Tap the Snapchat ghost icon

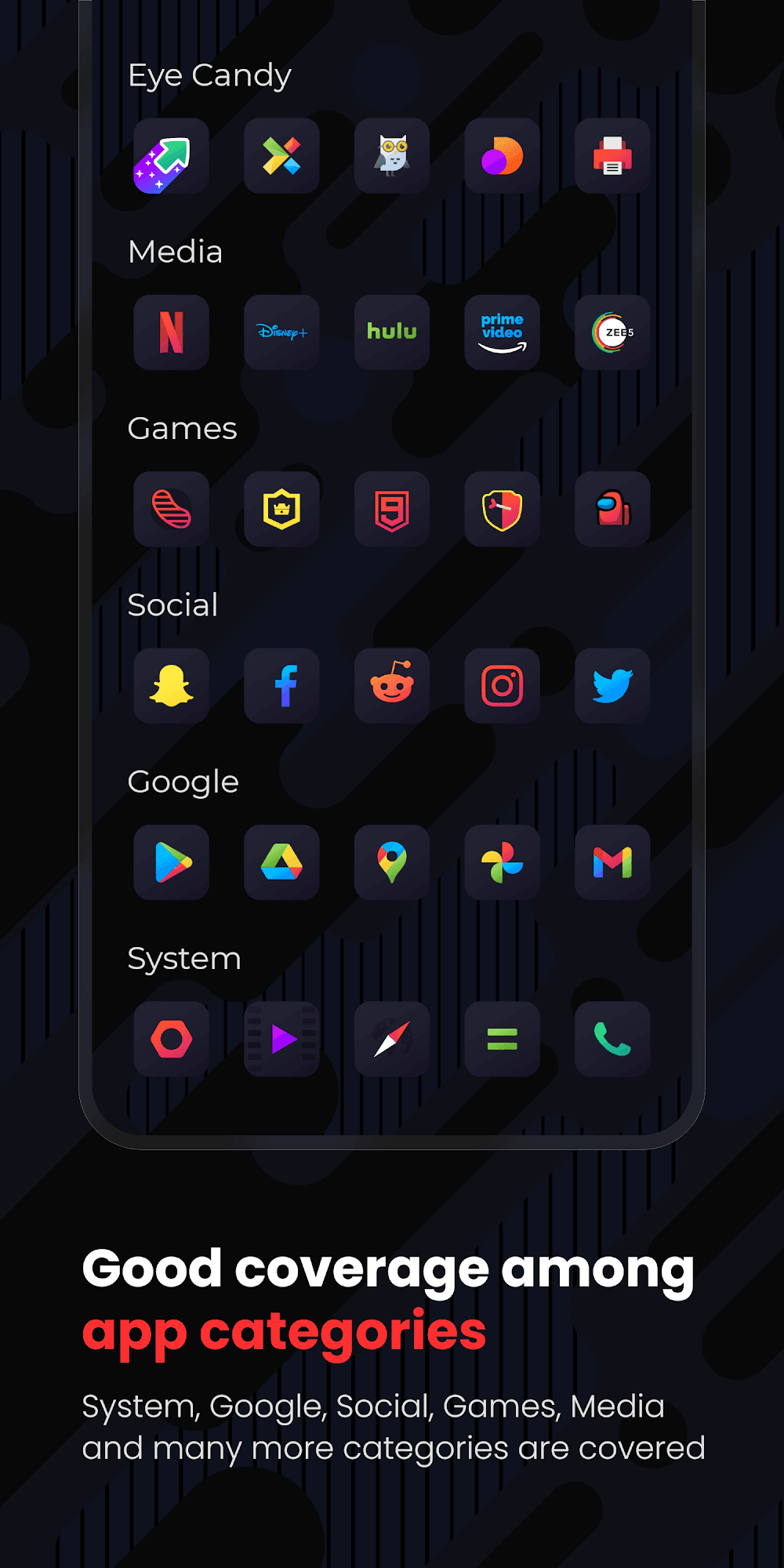click(x=171, y=686)
